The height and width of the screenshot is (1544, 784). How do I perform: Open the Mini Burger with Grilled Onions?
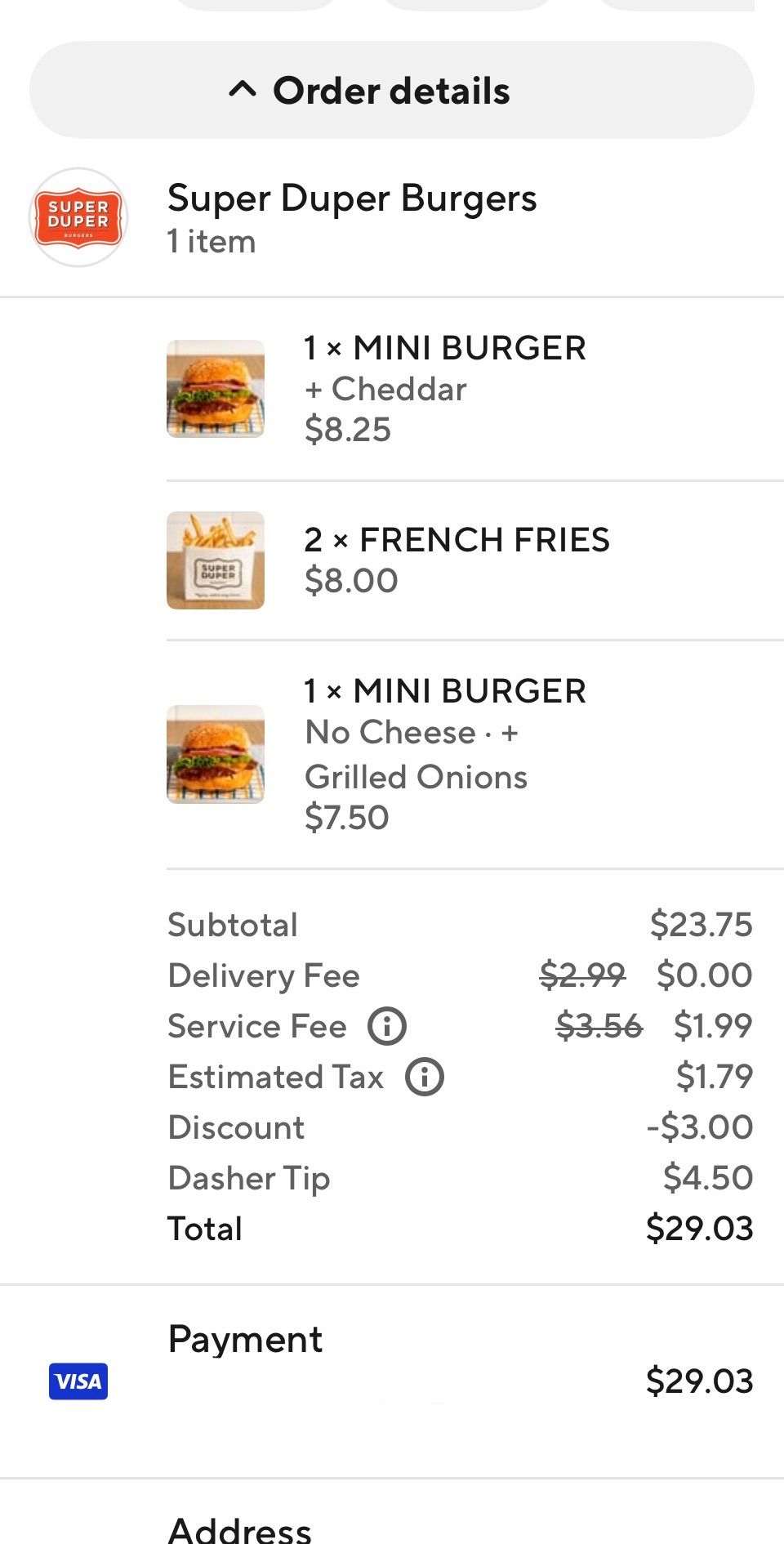(445, 753)
